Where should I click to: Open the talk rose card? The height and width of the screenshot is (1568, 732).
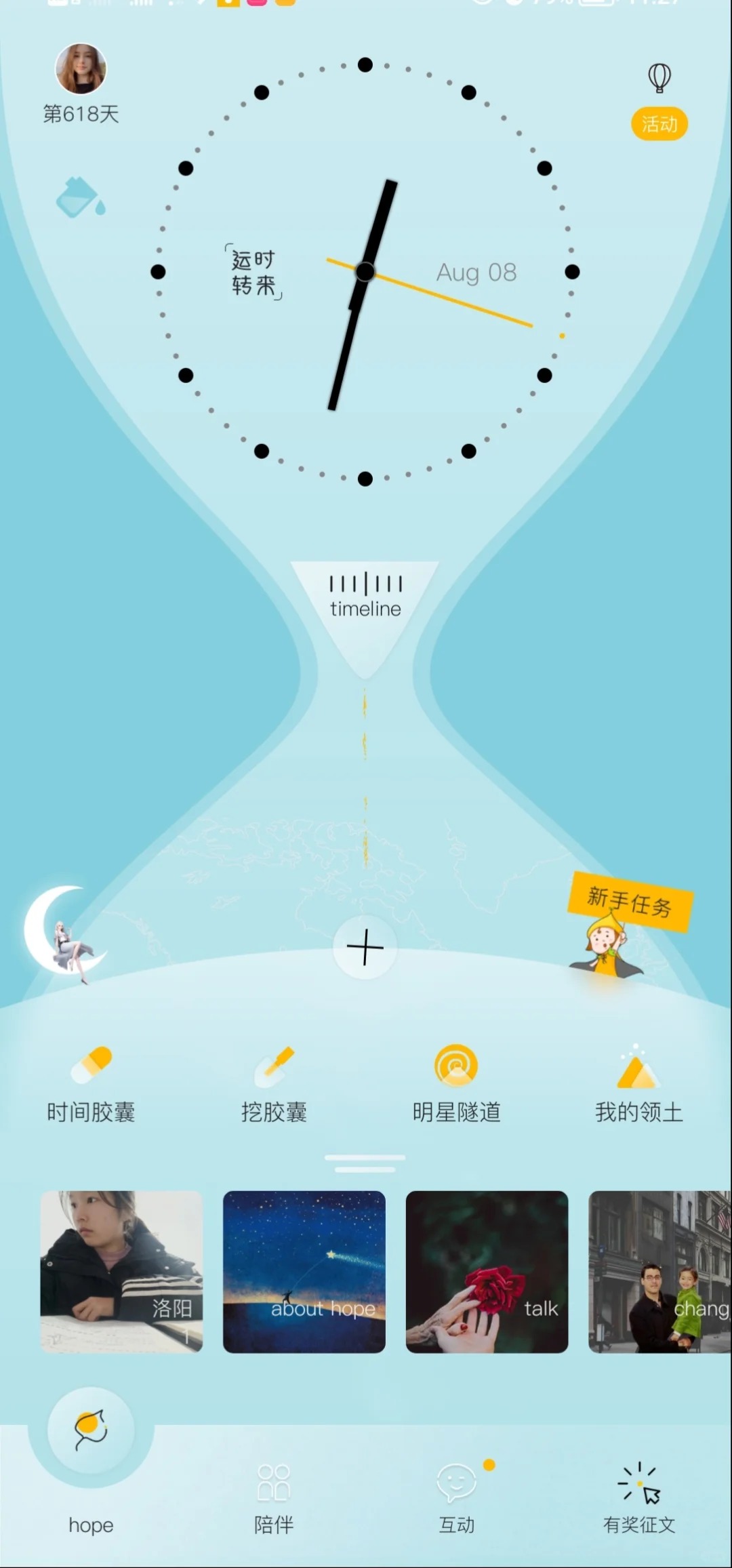point(487,1272)
